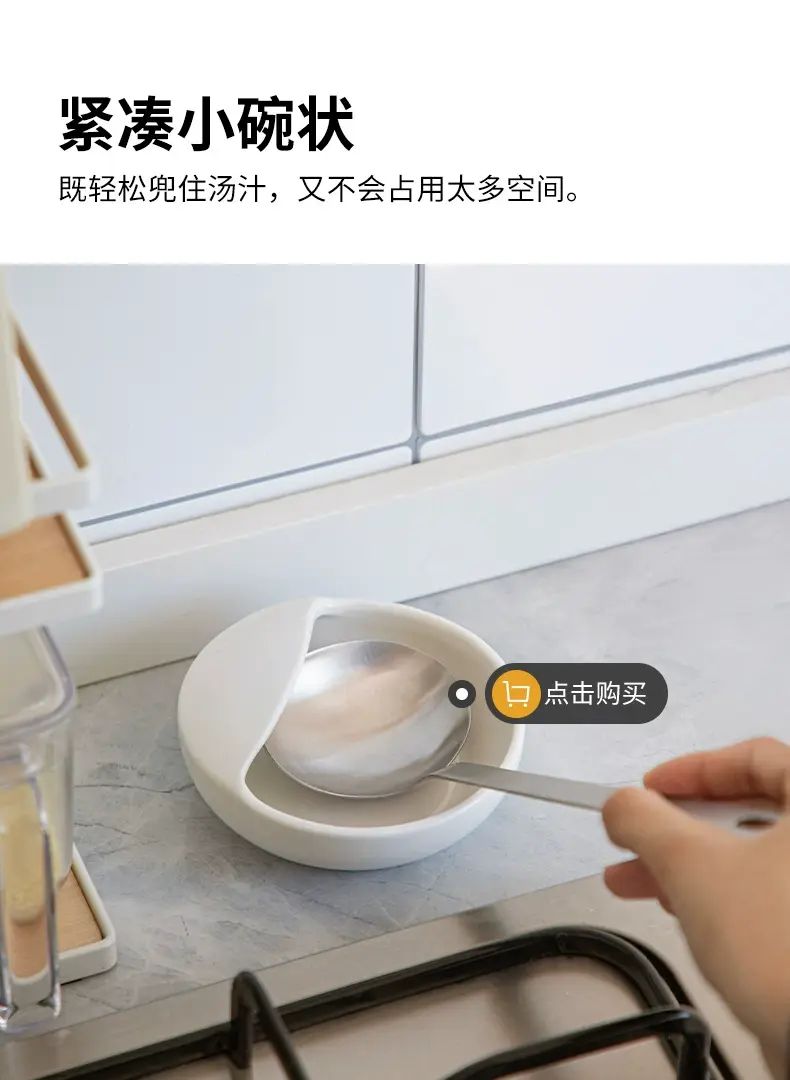Tap the 点击购买 shopping cart tag
Image resolution: width=790 pixels, height=1080 pixels.
point(576,693)
